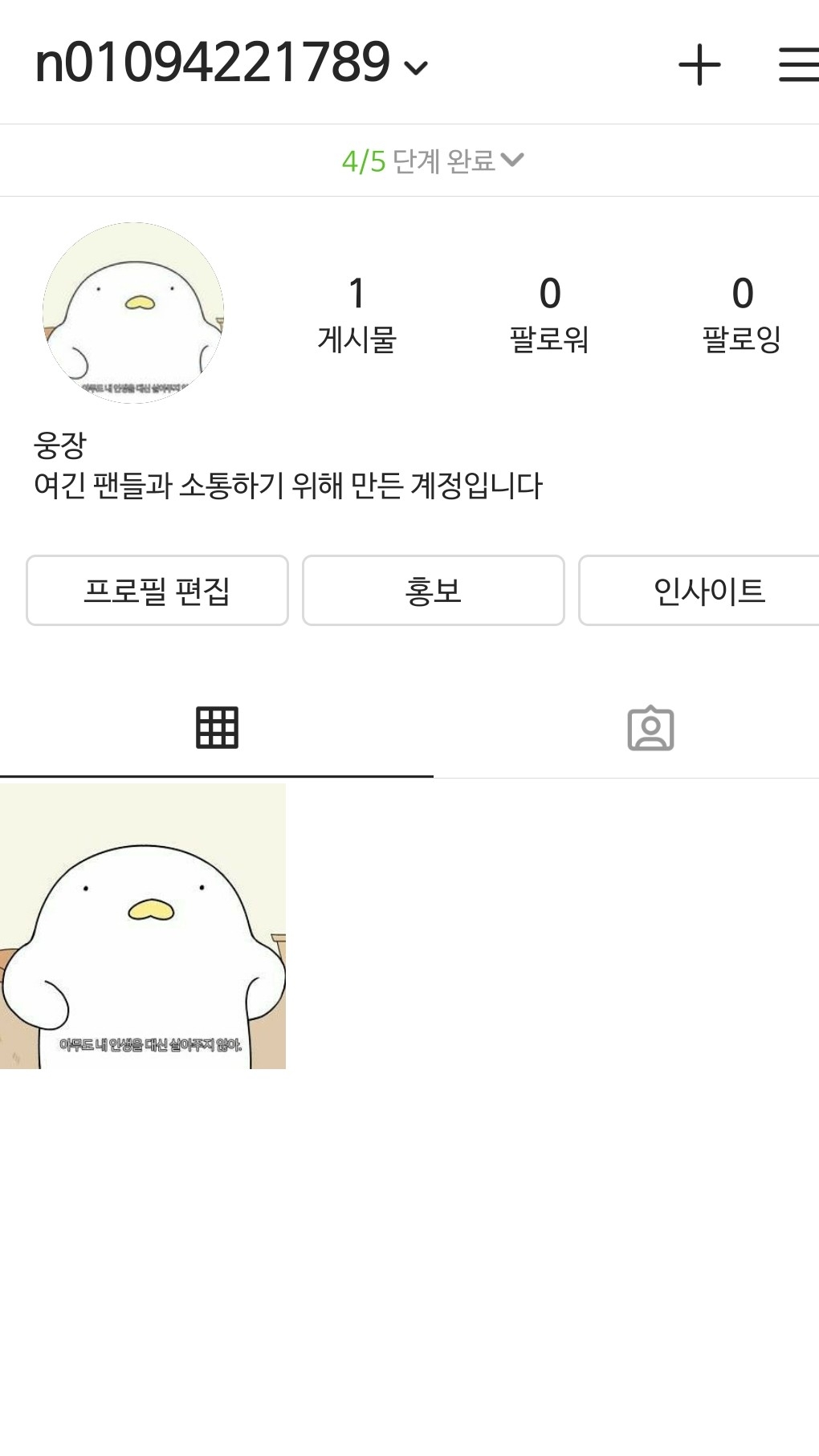Viewport: 819px width, 1456px height.
Task: Create a new post with the plus icon
Action: coord(699,65)
